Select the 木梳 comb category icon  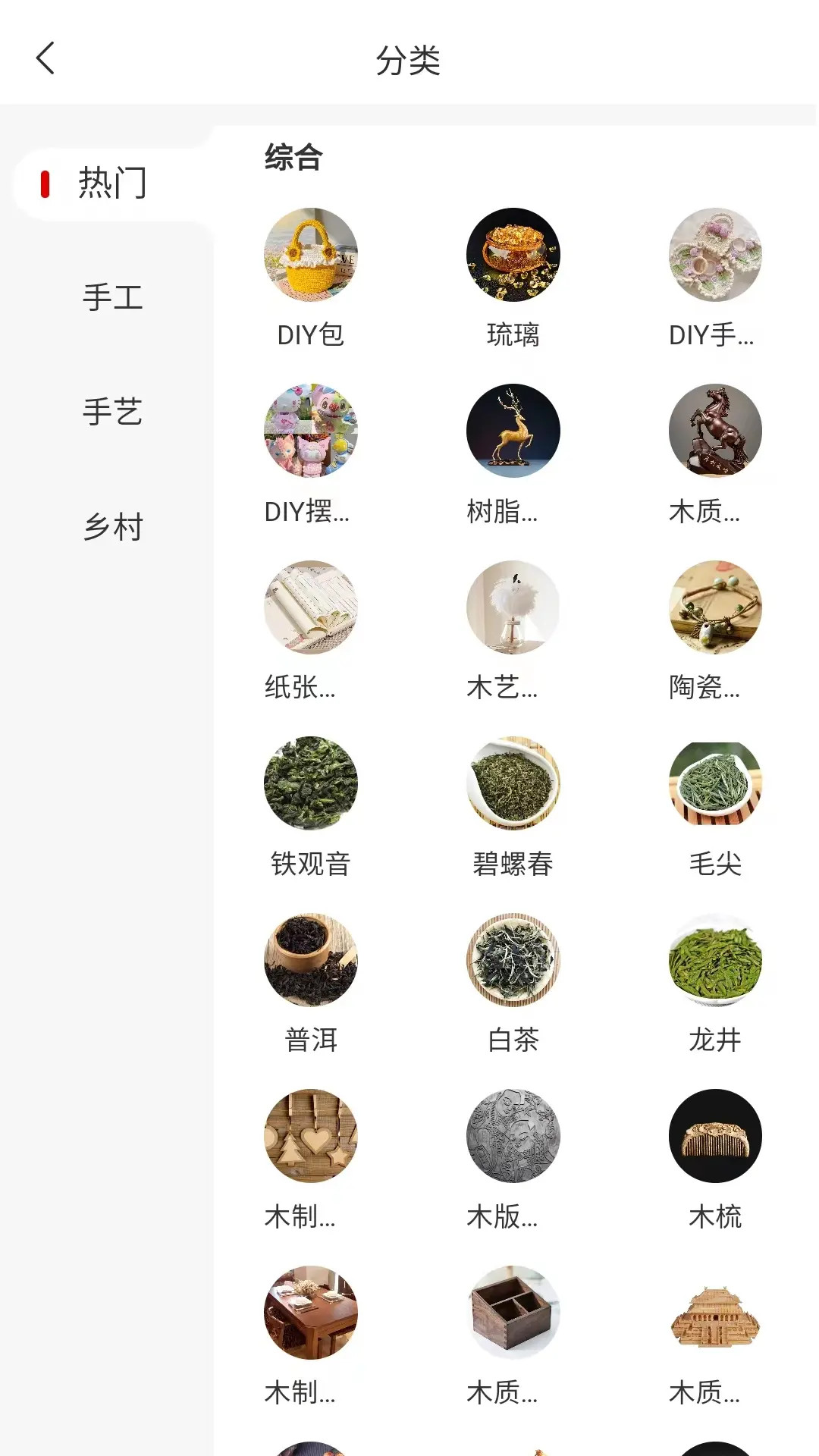click(716, 1136)
